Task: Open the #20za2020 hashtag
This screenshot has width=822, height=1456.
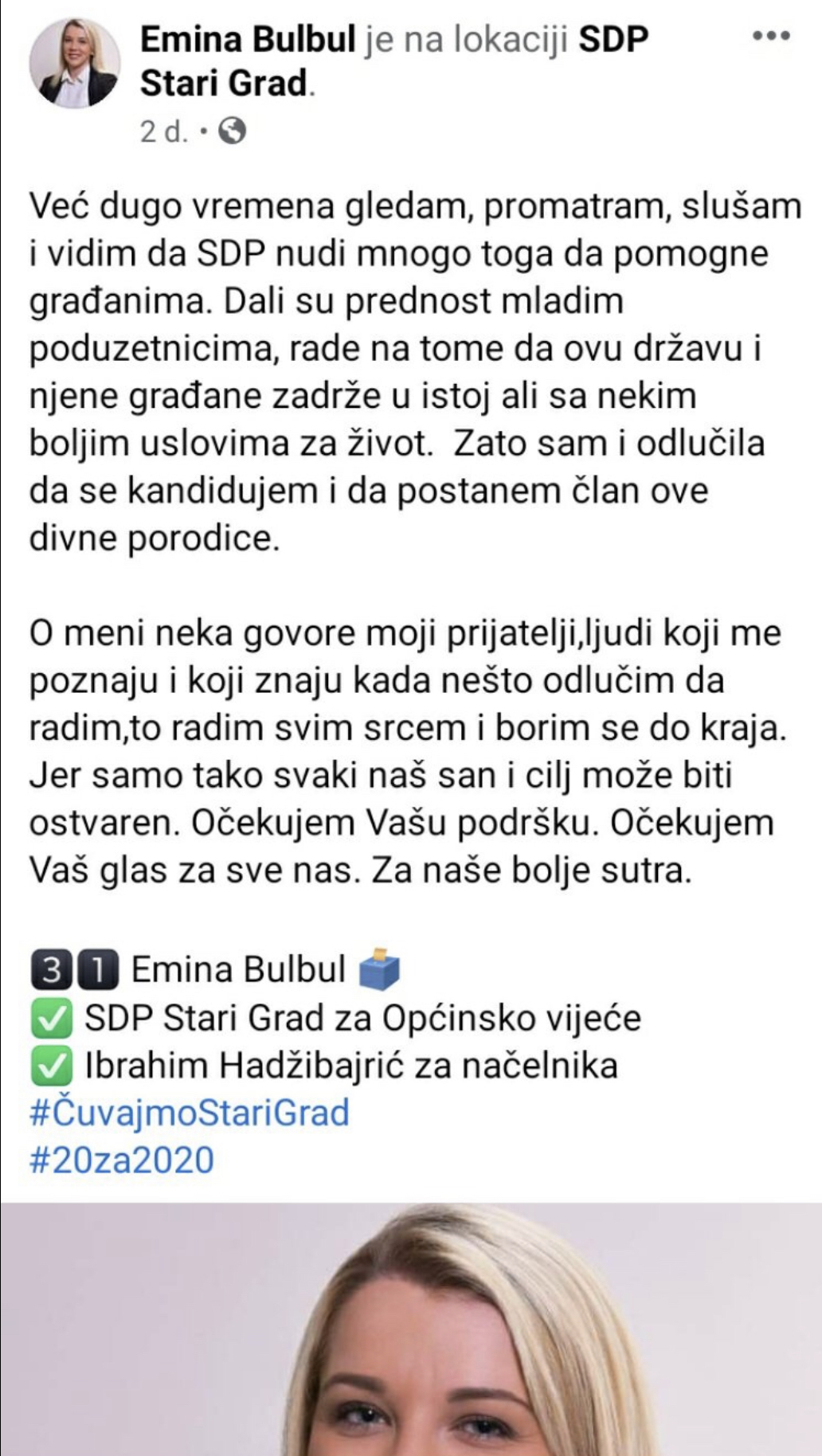Action: point(122,1160)
